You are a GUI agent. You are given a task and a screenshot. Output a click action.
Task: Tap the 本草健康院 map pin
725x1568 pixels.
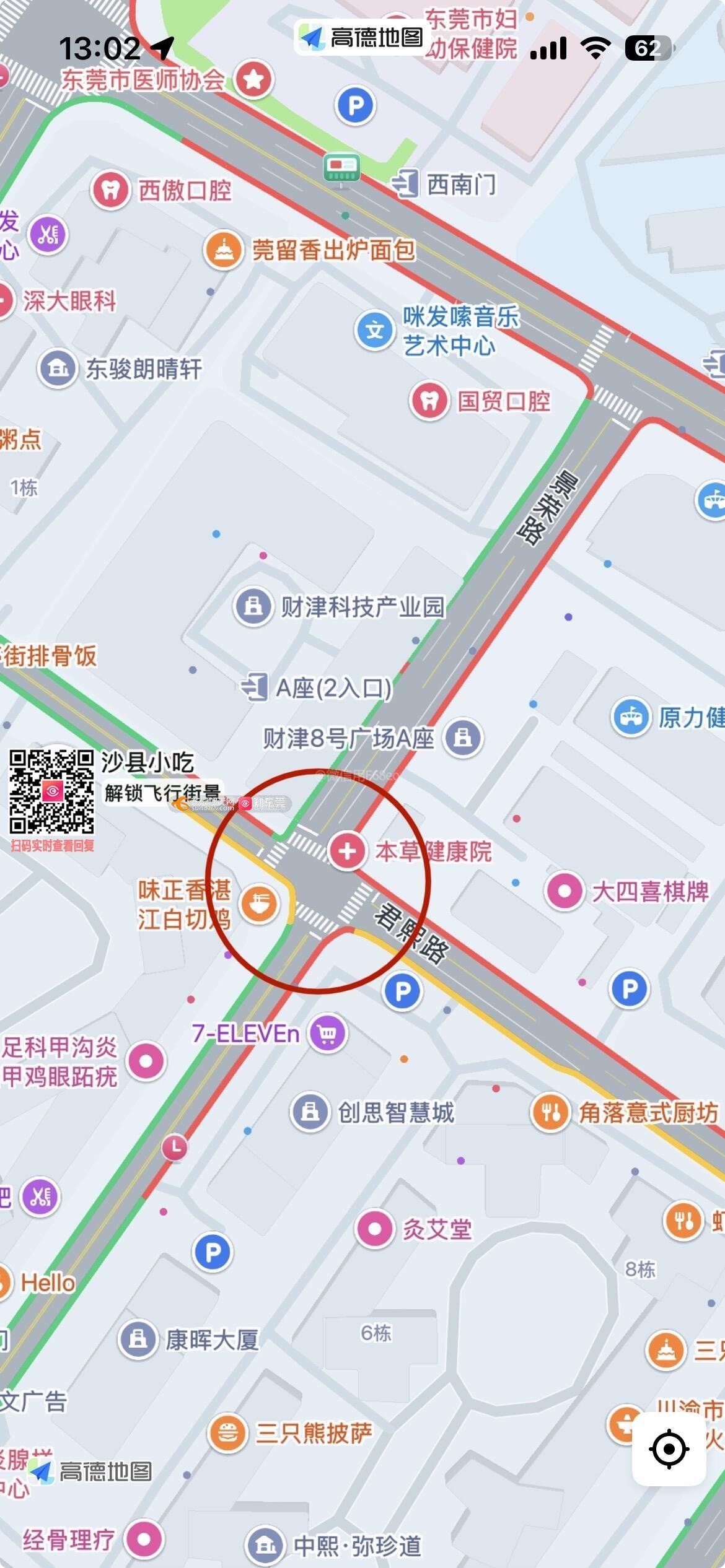[x=347, y=851]
